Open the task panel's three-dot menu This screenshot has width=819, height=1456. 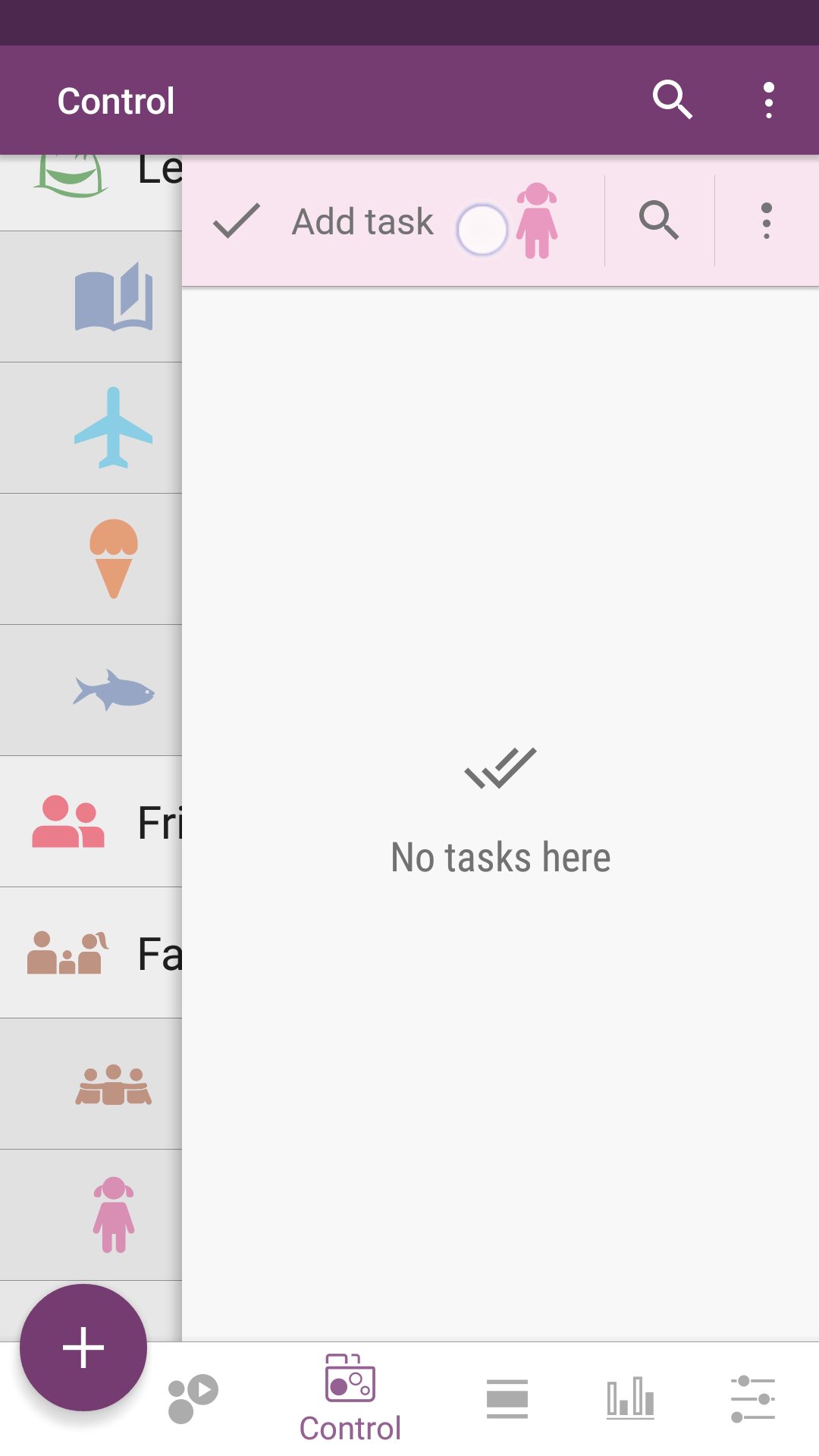point(767,221)
